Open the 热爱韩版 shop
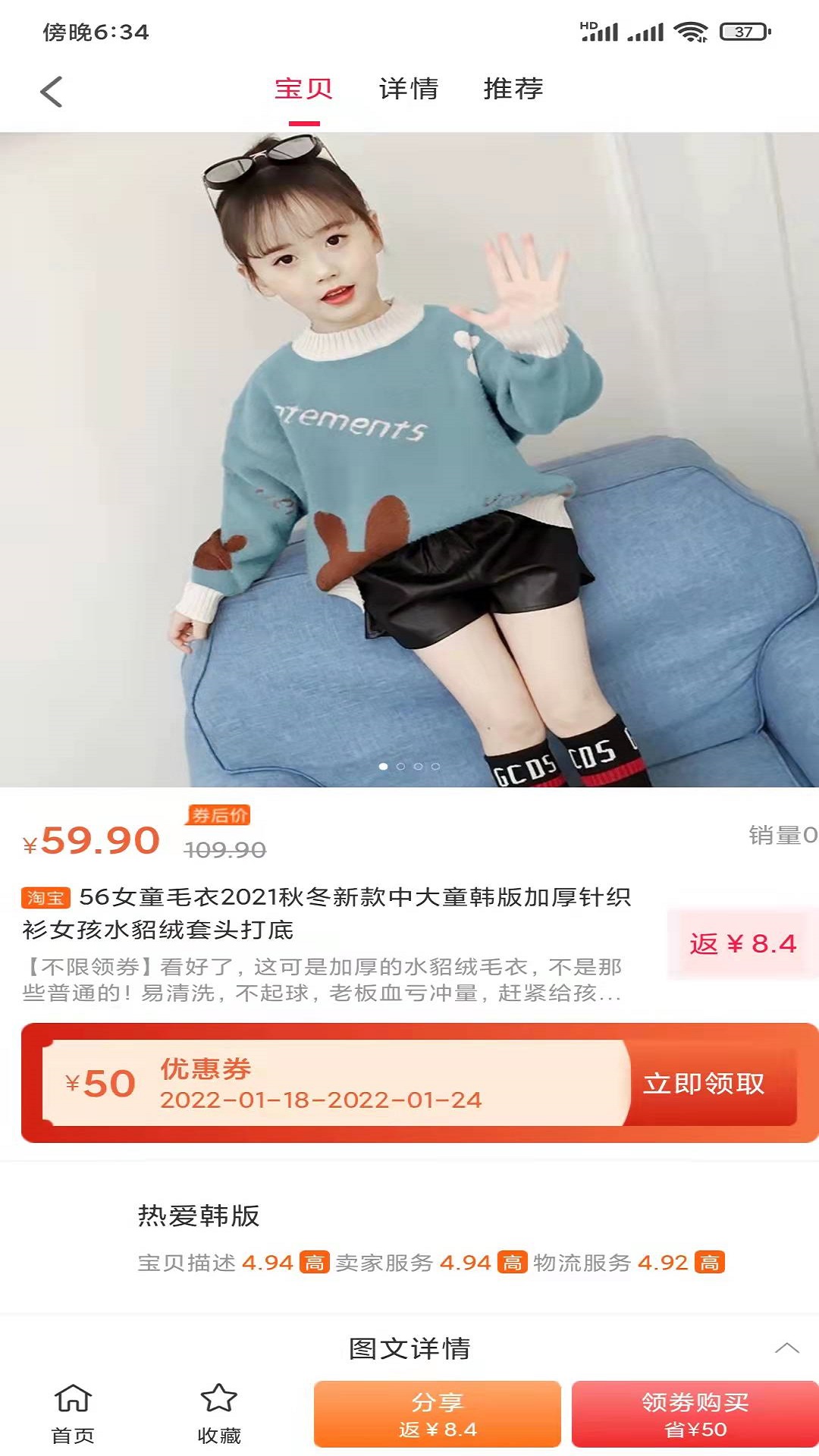This screenshot has width=819, height=1456. pos(199,1216)
